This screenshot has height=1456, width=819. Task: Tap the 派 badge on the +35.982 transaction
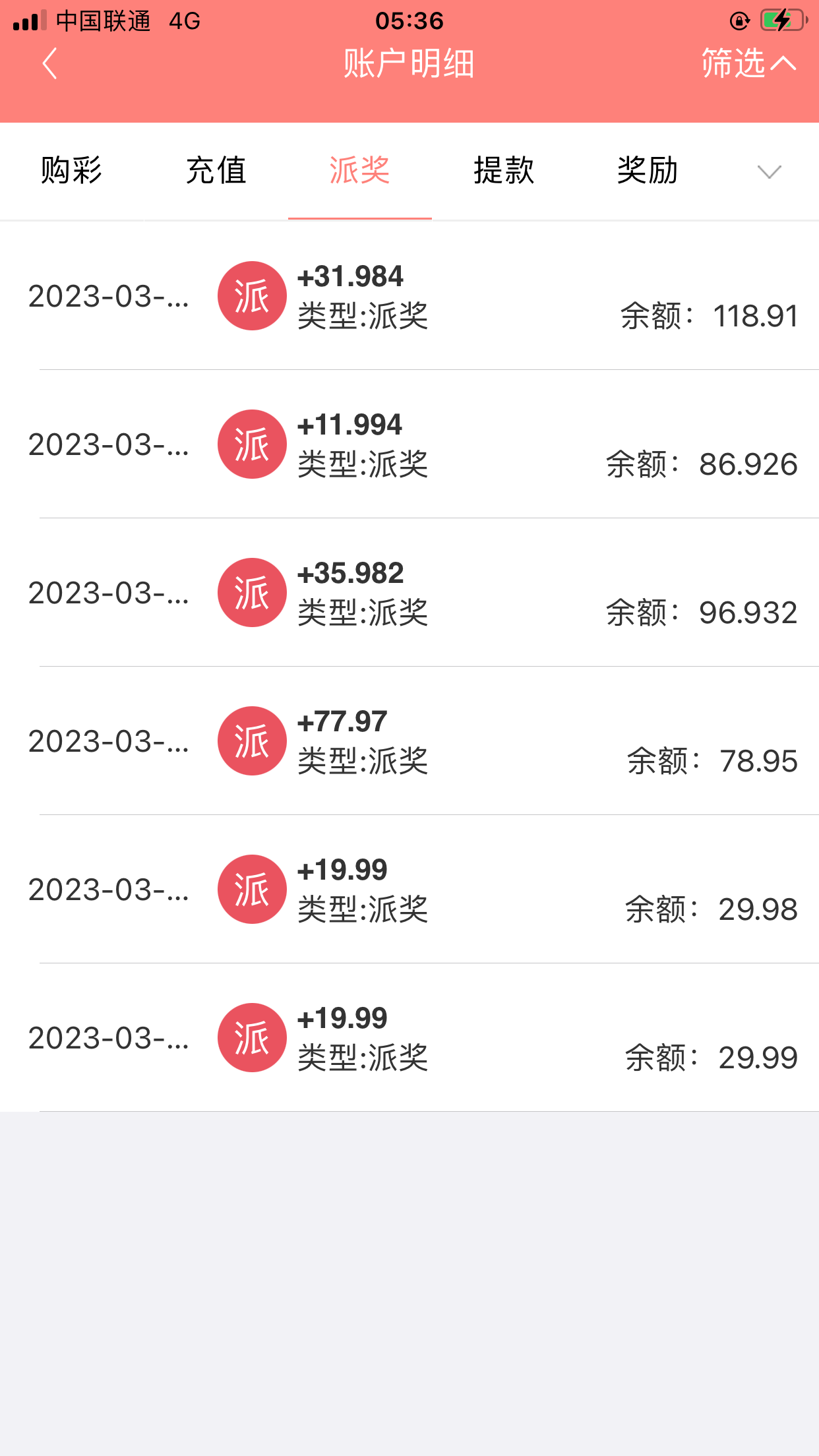[x=251, y=592]
